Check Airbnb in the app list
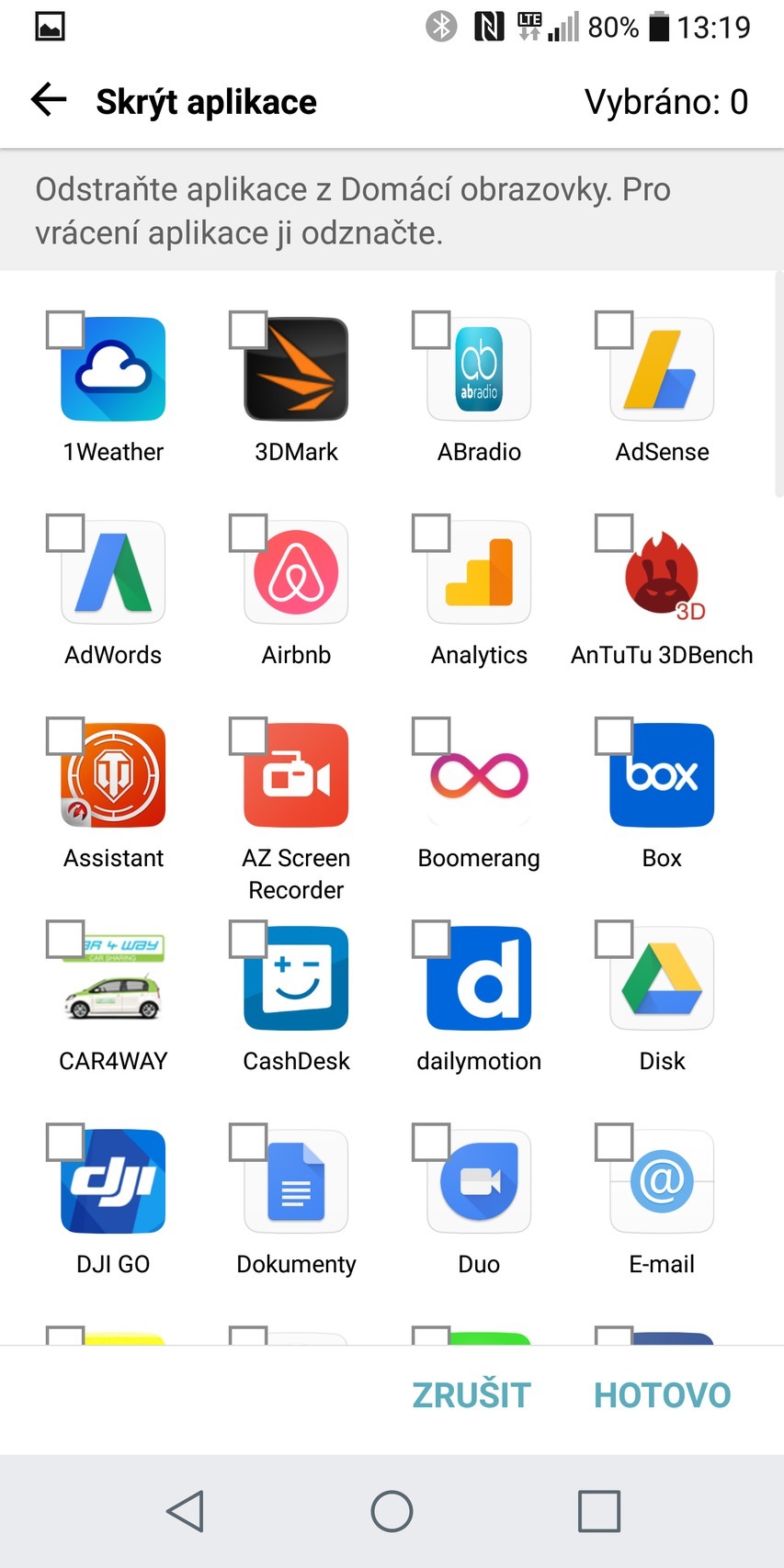Image resolution: width=784 pixels, height=1568 pixels. point(248,534)
